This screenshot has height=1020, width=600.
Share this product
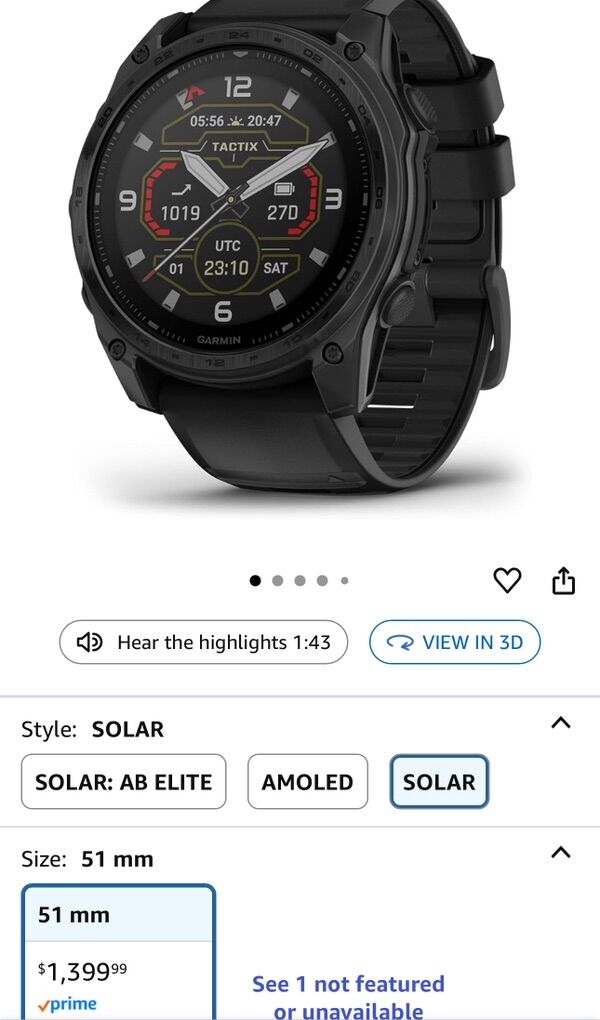point(564,580)
